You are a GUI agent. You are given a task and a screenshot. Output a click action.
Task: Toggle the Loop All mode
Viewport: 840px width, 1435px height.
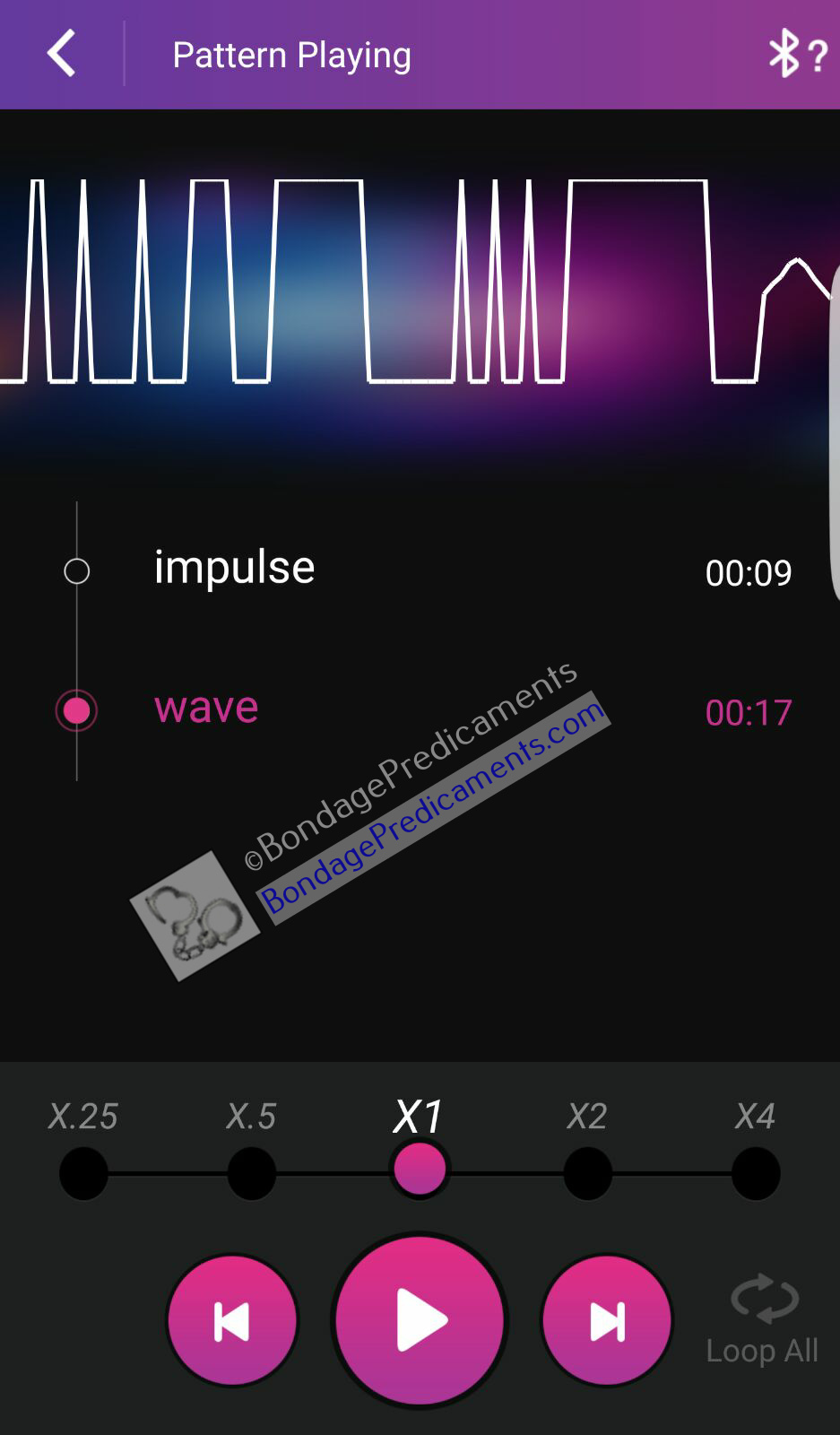click(x=762, y=1318)
